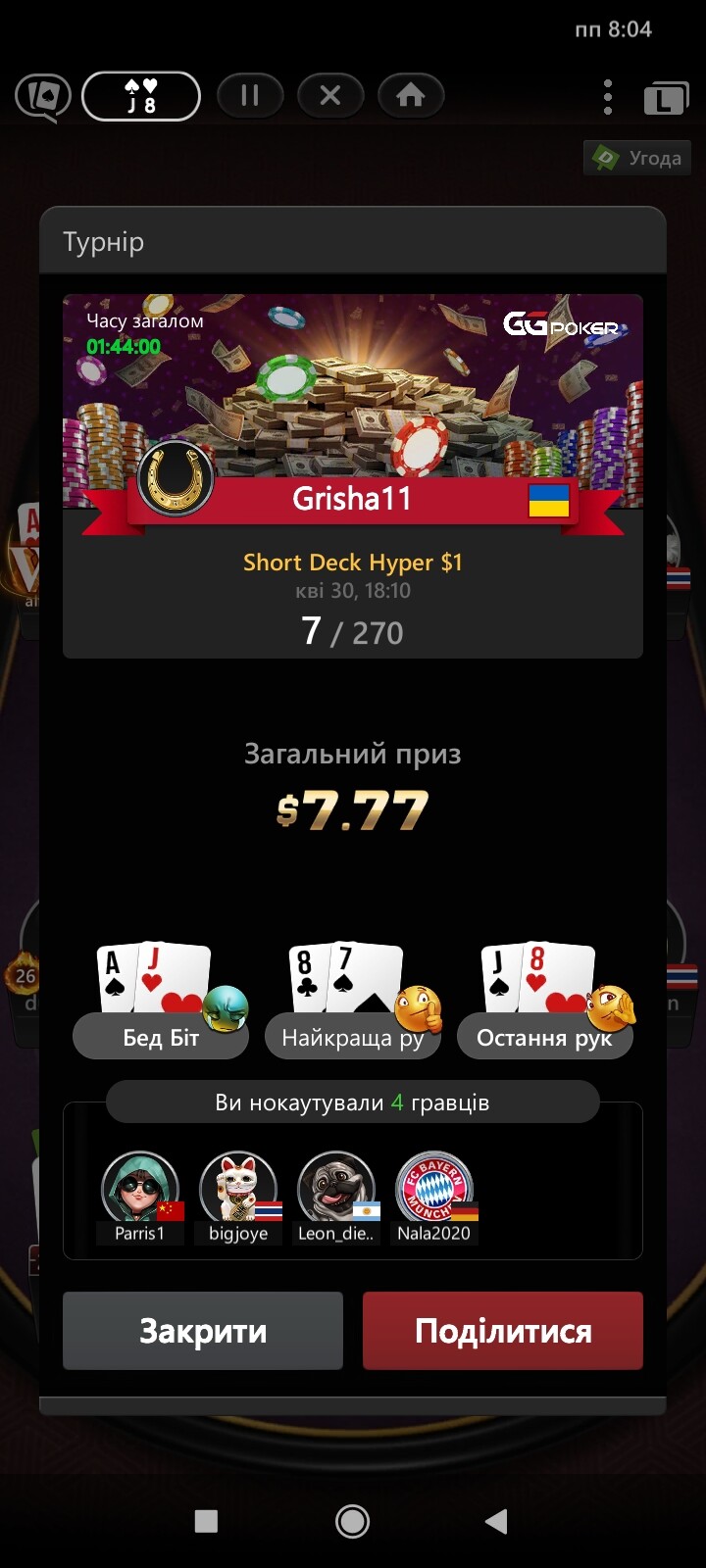Screen dimensions: 706x1568
Task: Open knocked-out player Leon_die..
Action: pyautogui.click(x=336, y=1198)
